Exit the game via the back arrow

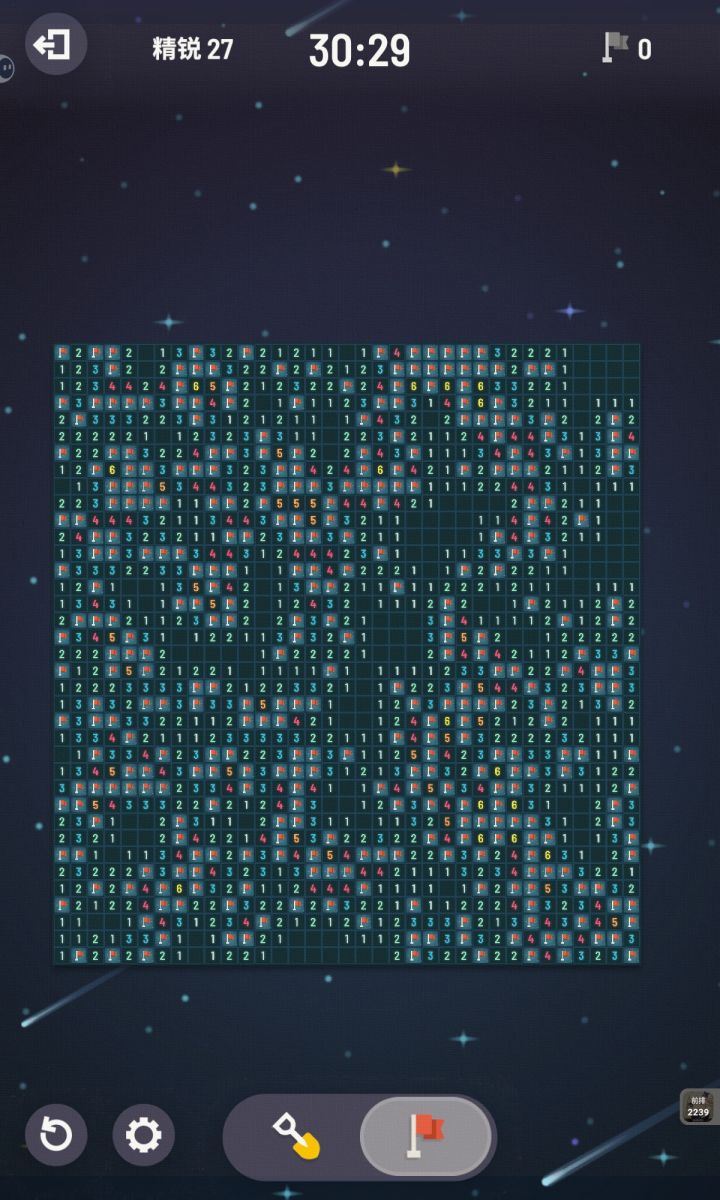pos(56,44)
